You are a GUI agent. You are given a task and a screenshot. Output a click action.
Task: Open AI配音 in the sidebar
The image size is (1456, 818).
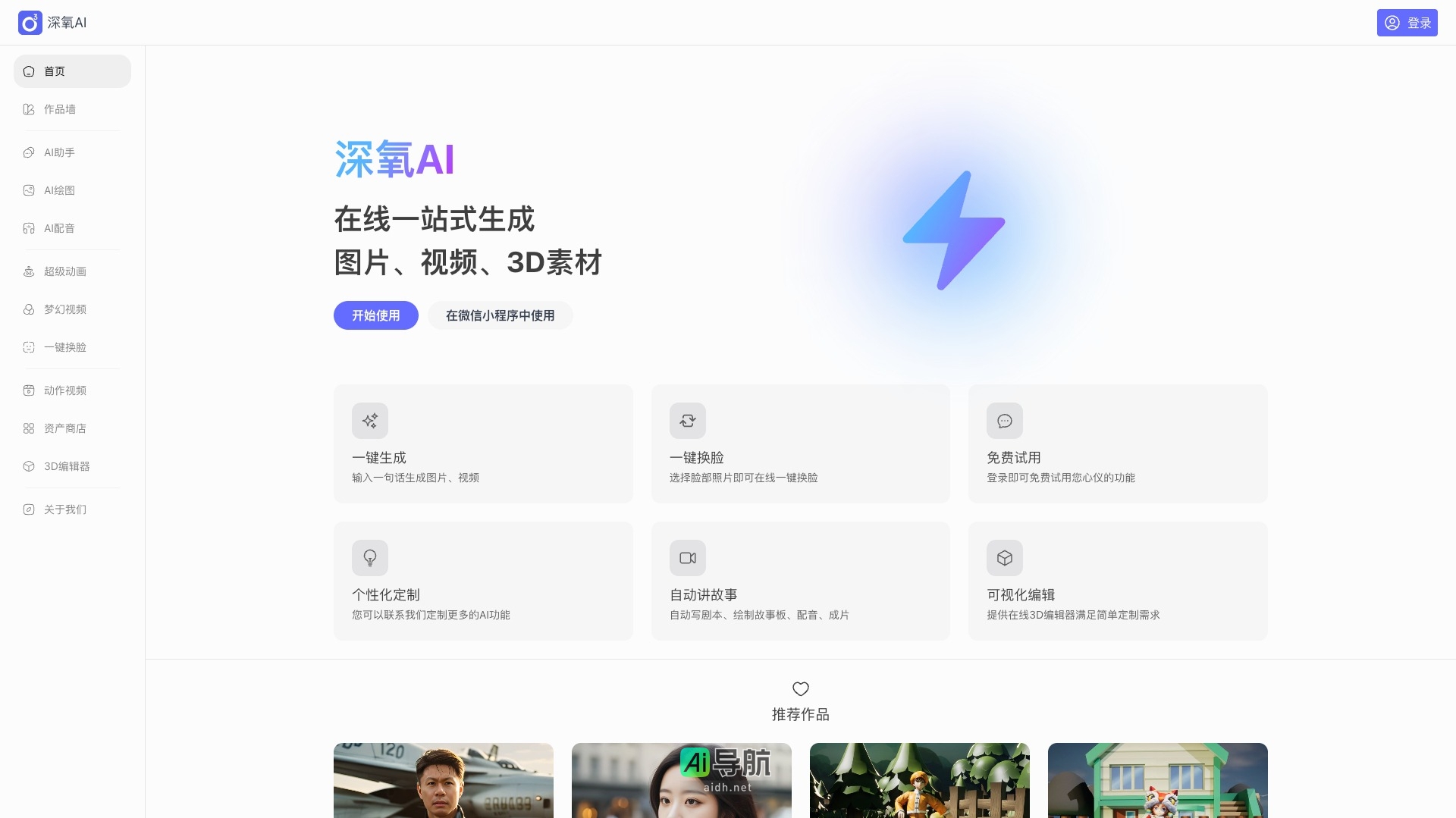click(72, 228)
